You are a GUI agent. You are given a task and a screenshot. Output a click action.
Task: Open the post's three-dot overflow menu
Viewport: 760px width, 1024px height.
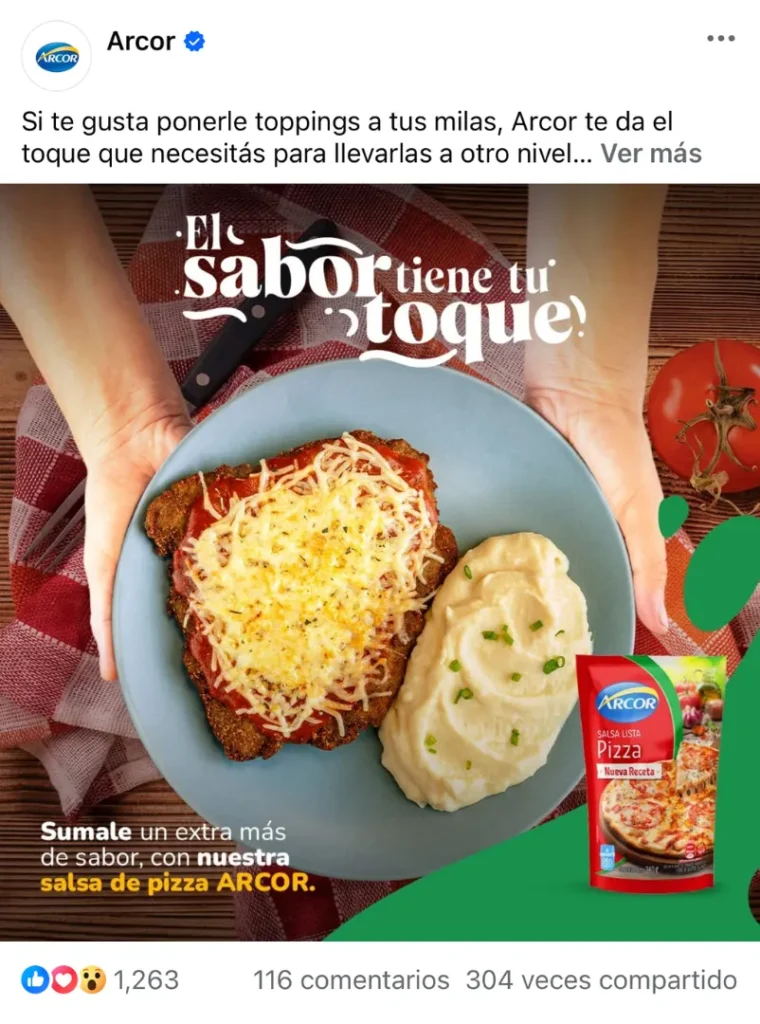[720, 40]
